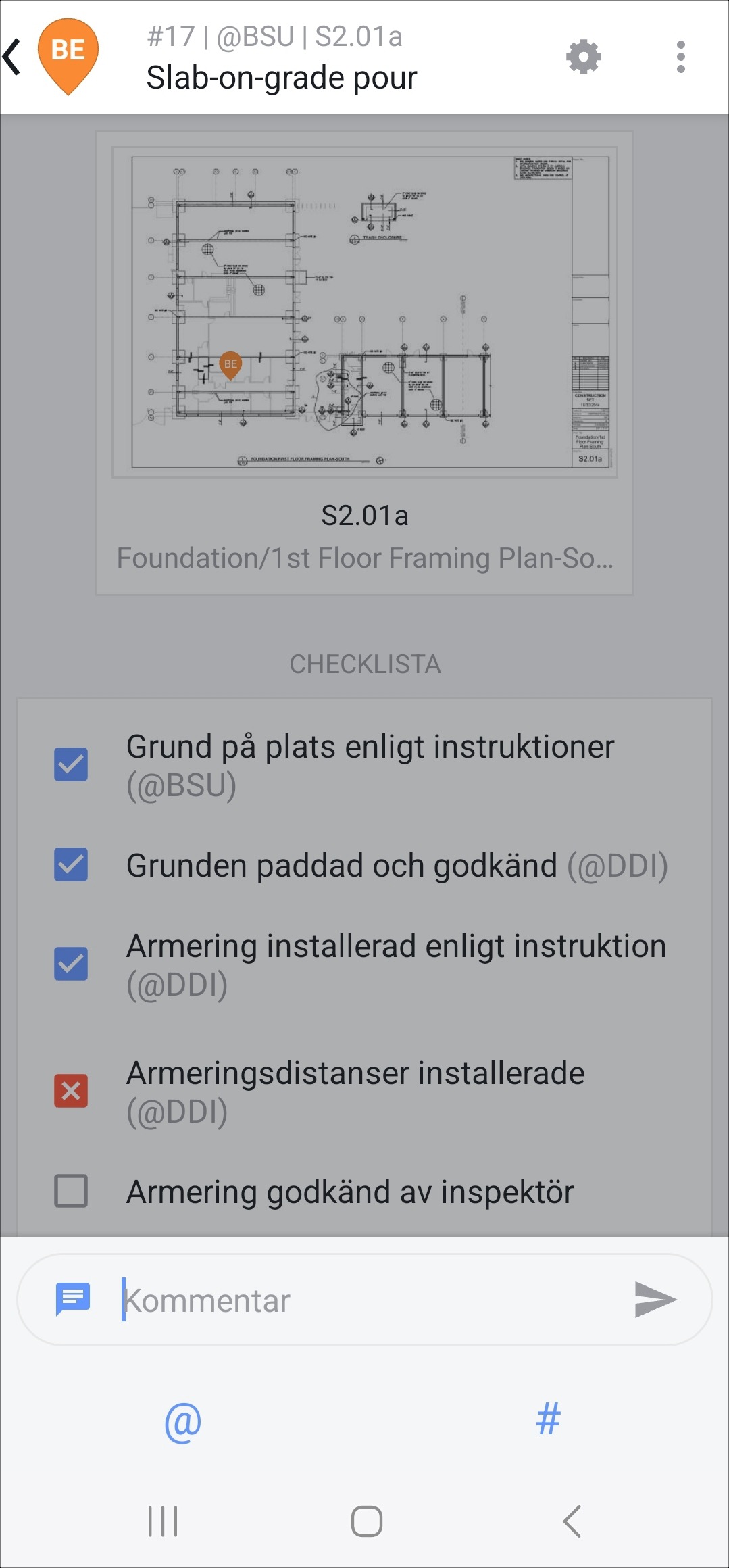Toggle Grunden paddad och godkänd checkbox
This screenshot has width=729, height=1568.
(x=71, y=864)
